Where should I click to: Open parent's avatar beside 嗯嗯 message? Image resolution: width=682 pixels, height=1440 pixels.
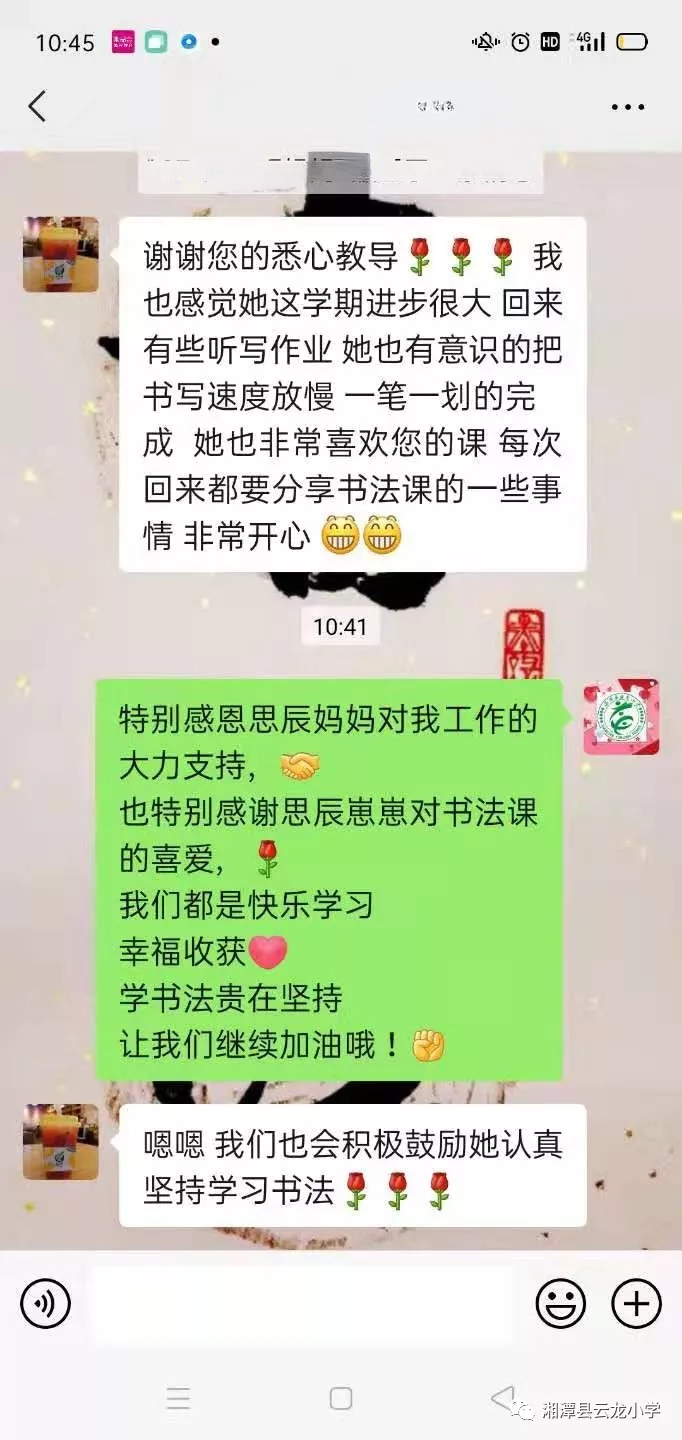coord(61,1141)
